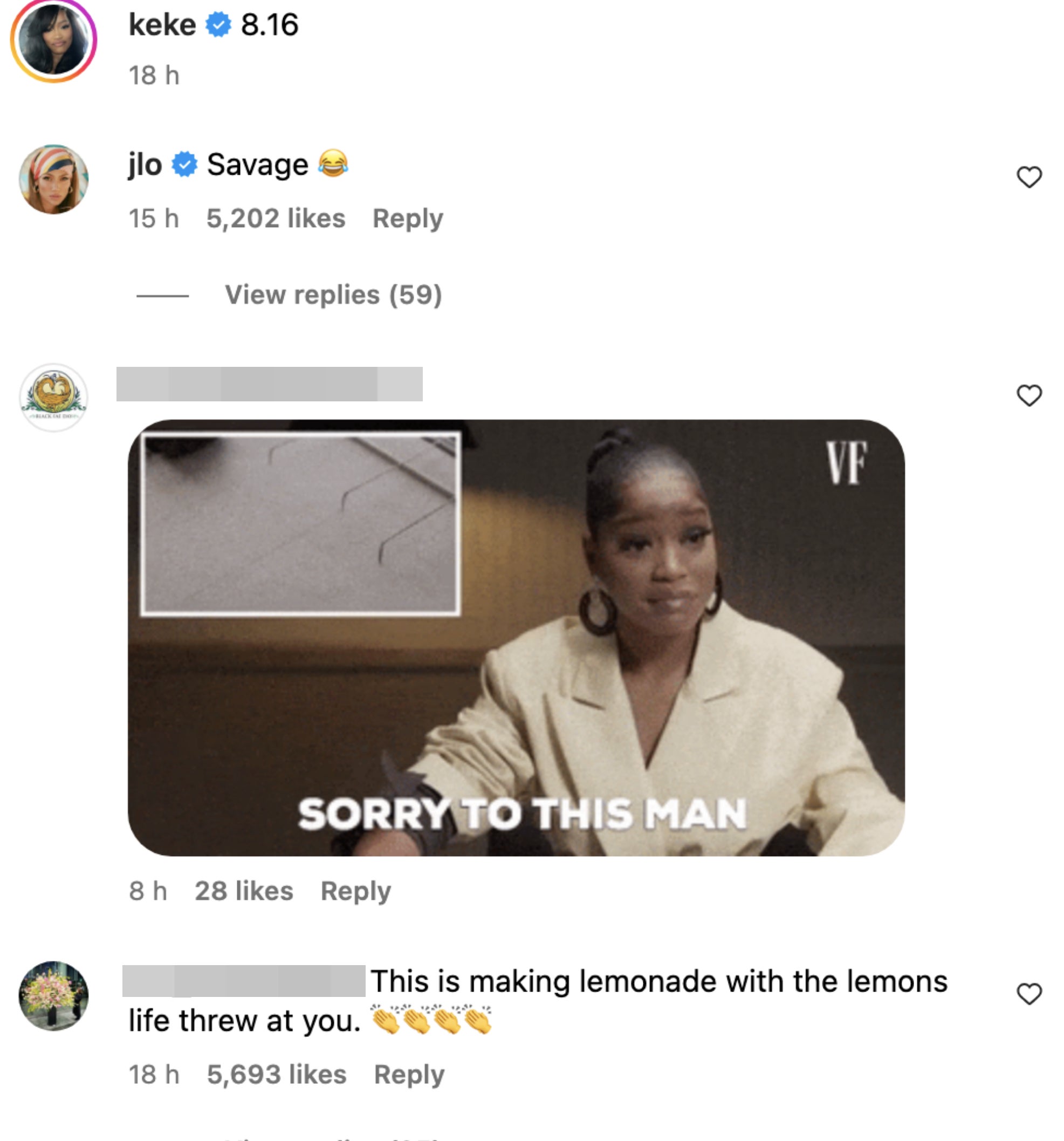1064x1141 pixels.
Task: Open the Sorry to this man GIF
Action: point(516,637)
